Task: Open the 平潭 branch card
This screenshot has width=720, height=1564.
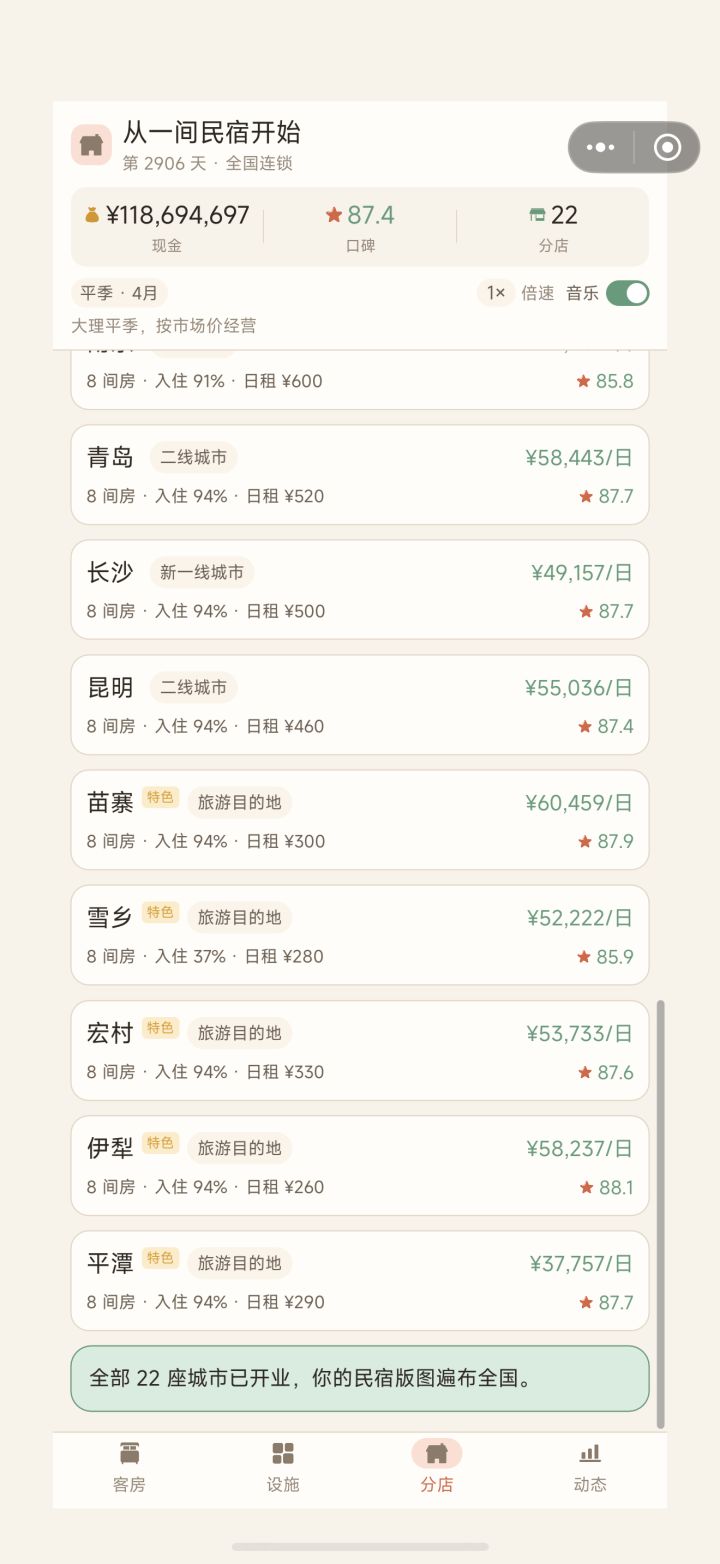Action: click(x=360, y=1281)
